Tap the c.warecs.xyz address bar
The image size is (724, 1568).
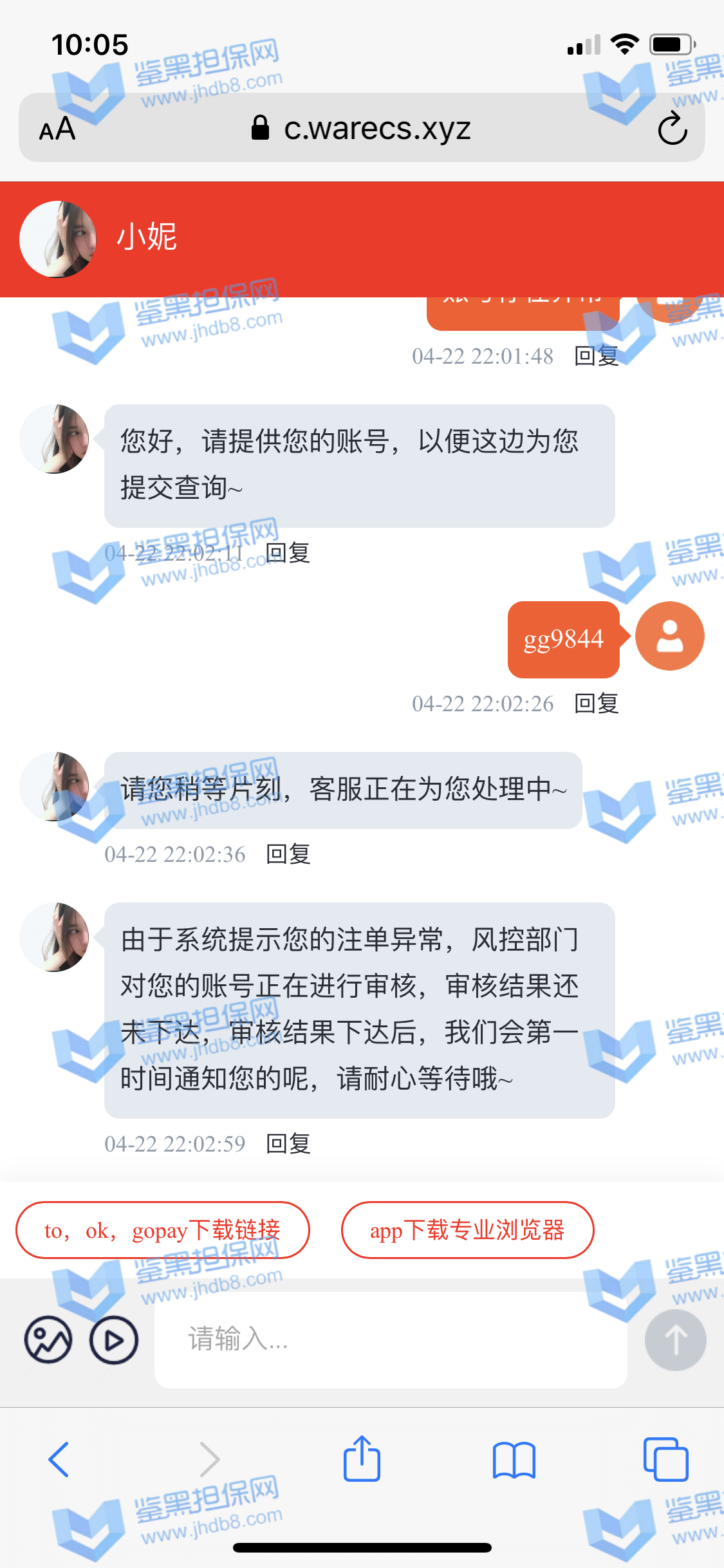point(376,128)
